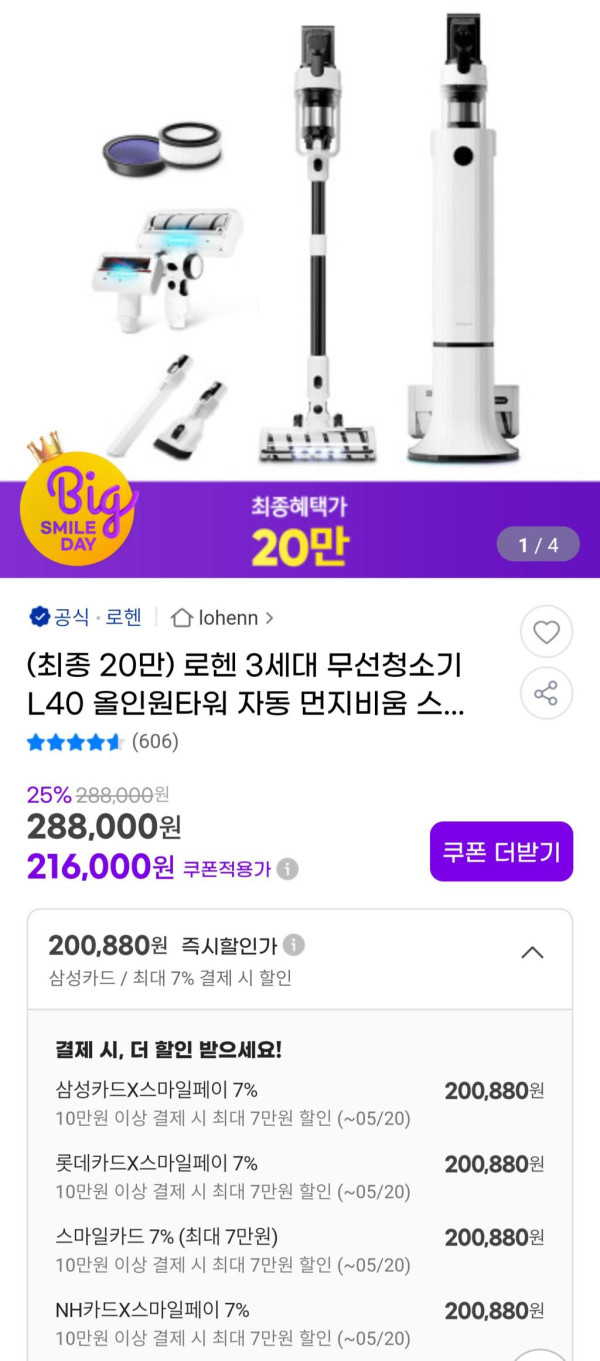
Task: Show info about 쿠폰적용가
Action: coord(287,869)
